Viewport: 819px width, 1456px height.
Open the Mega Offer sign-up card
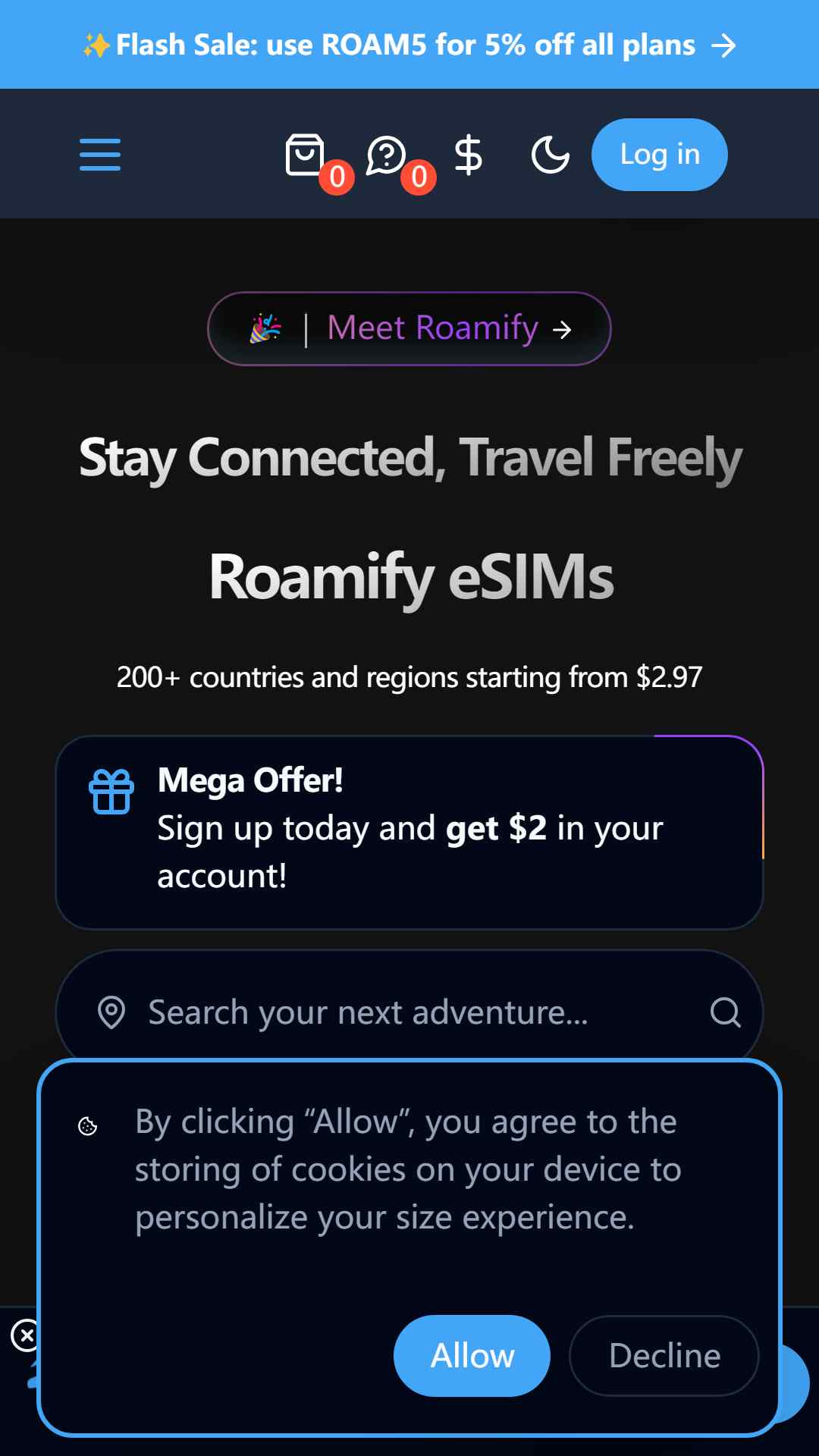click(409, 833)
